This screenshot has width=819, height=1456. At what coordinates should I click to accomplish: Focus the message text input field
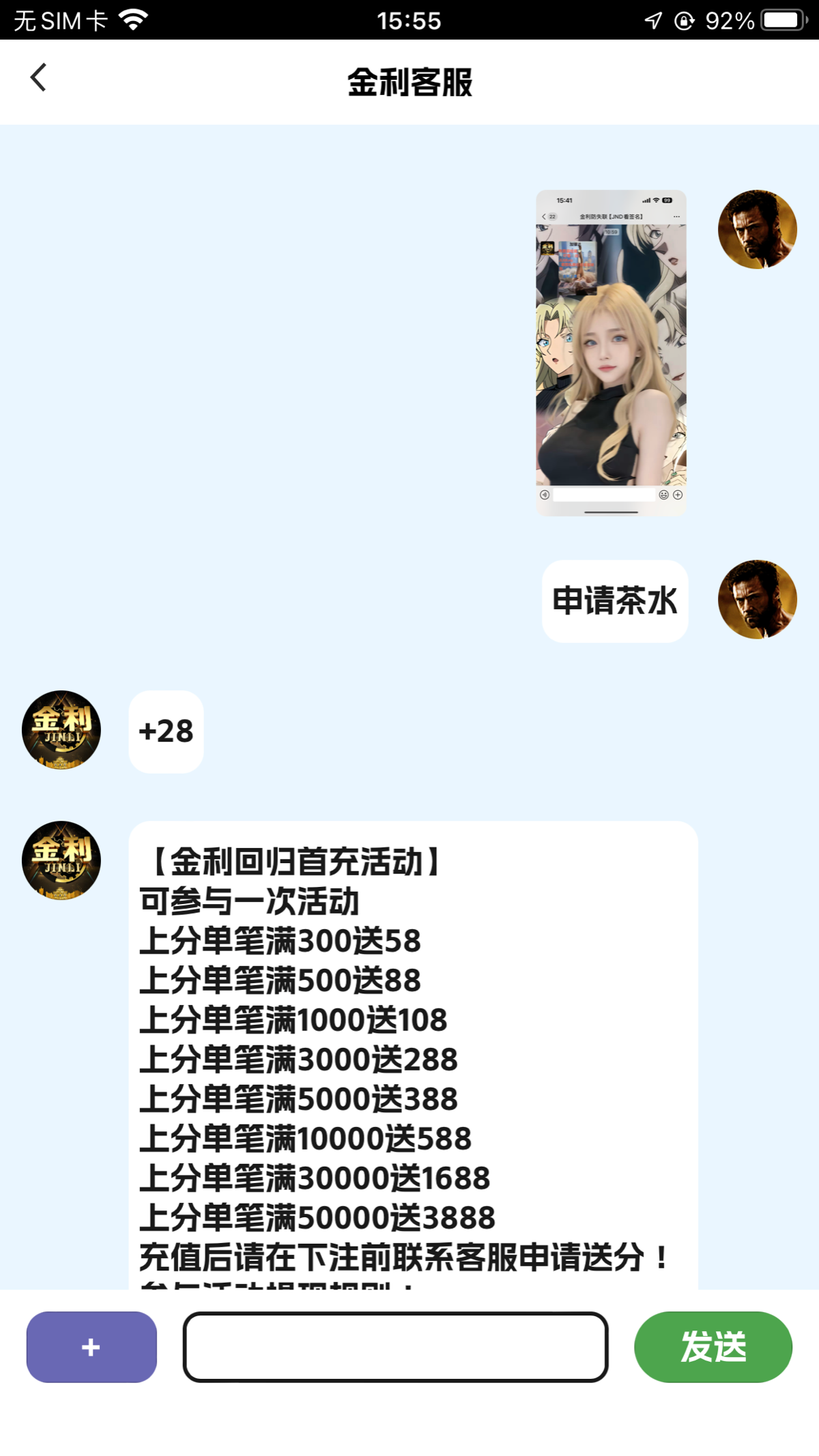pos(395,1347)
